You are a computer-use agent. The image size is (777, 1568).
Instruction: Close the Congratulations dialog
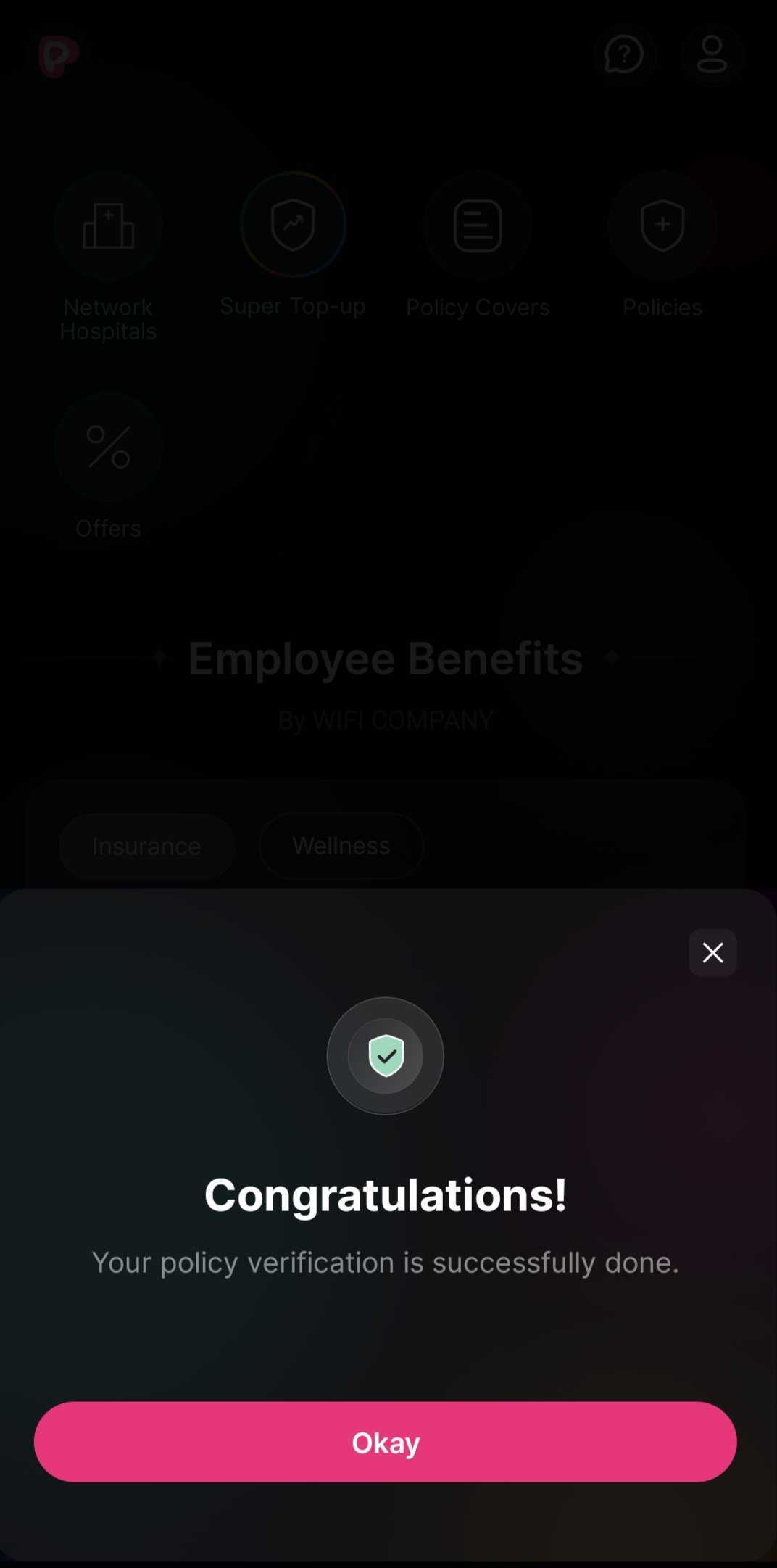712,952
